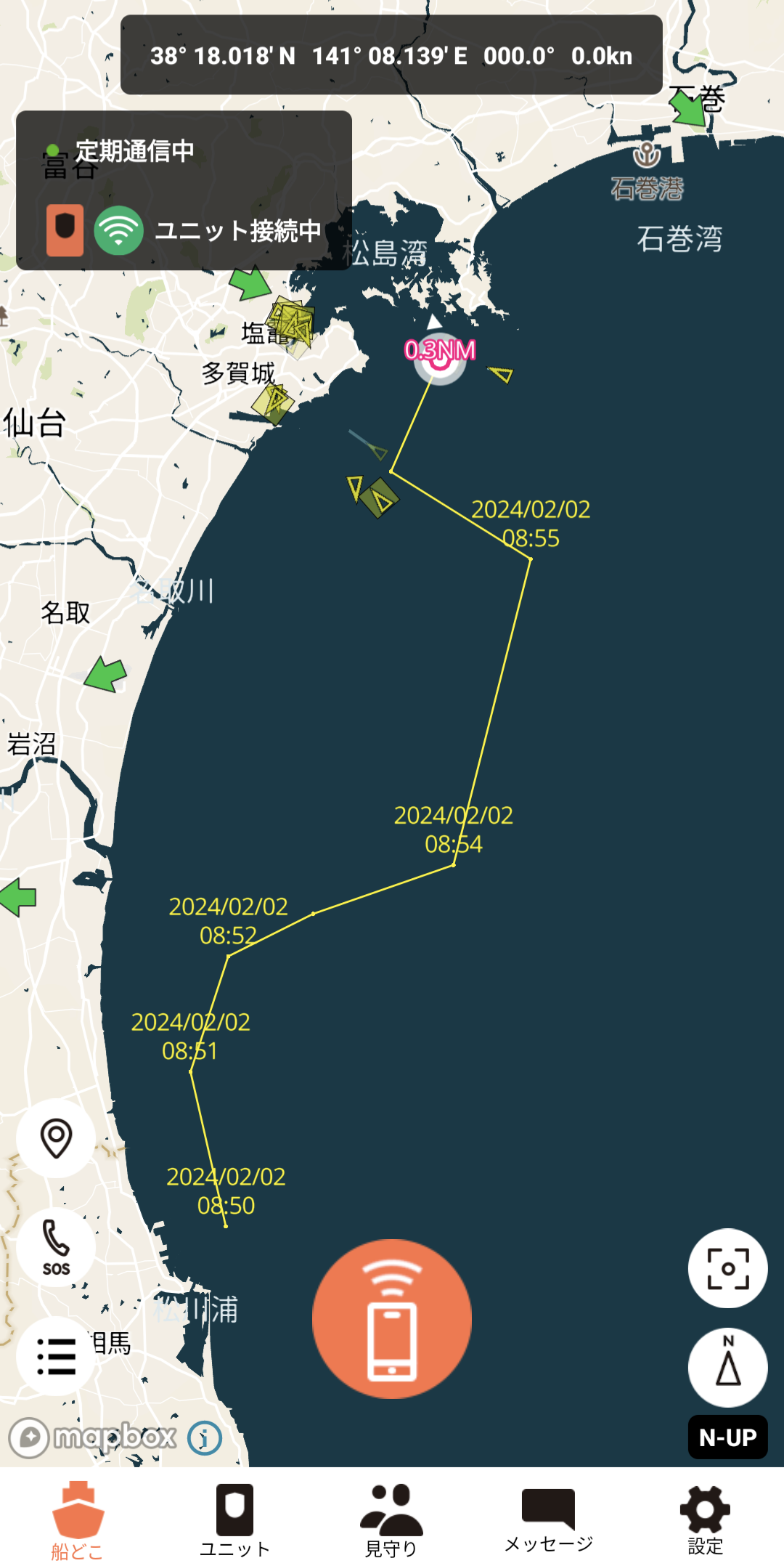Screen dimensions: 784x1566
Task: Open the Mapbox info icon
Action: coord(205,1437)
